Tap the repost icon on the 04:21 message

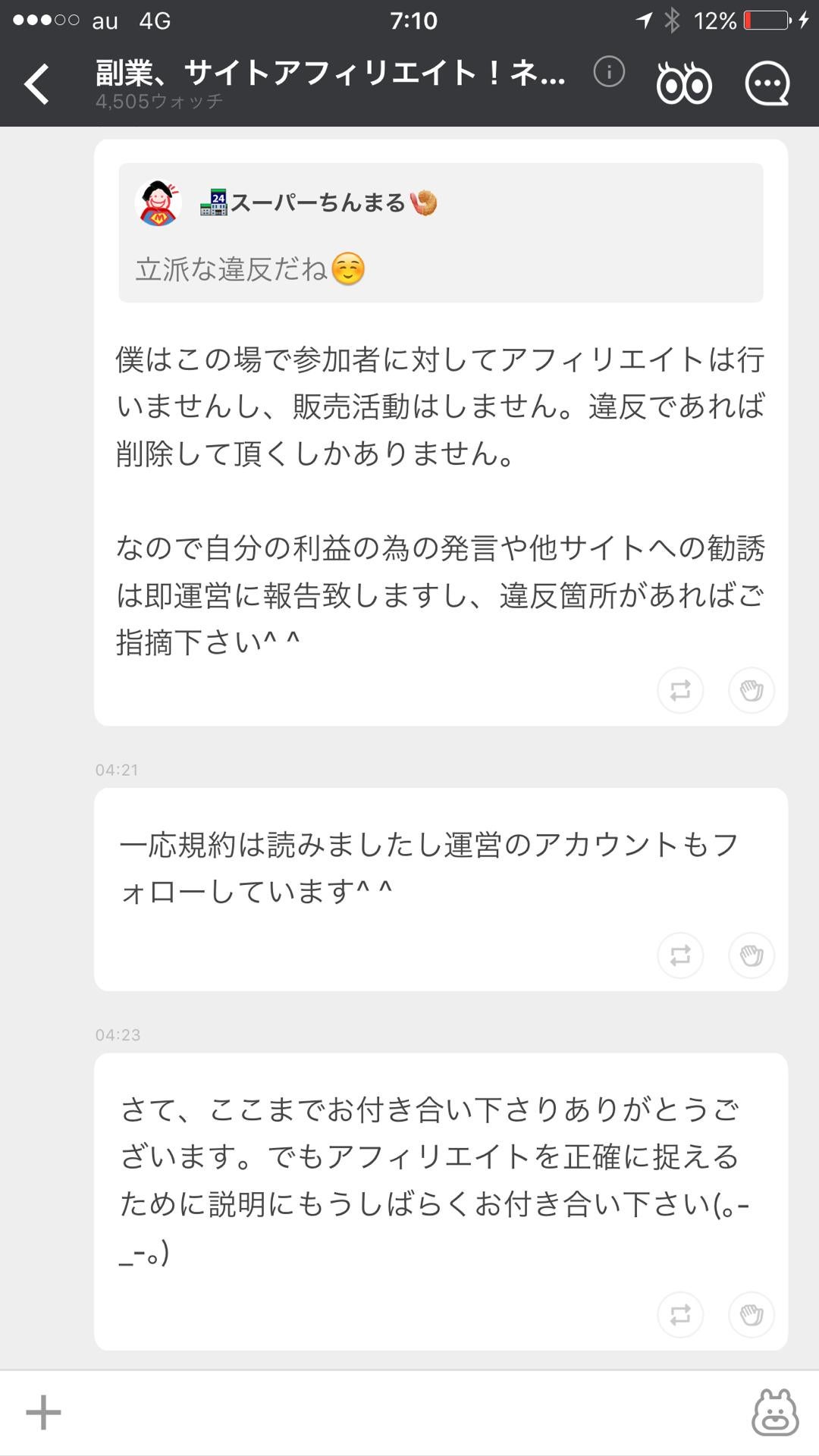[x=681, y=955]
